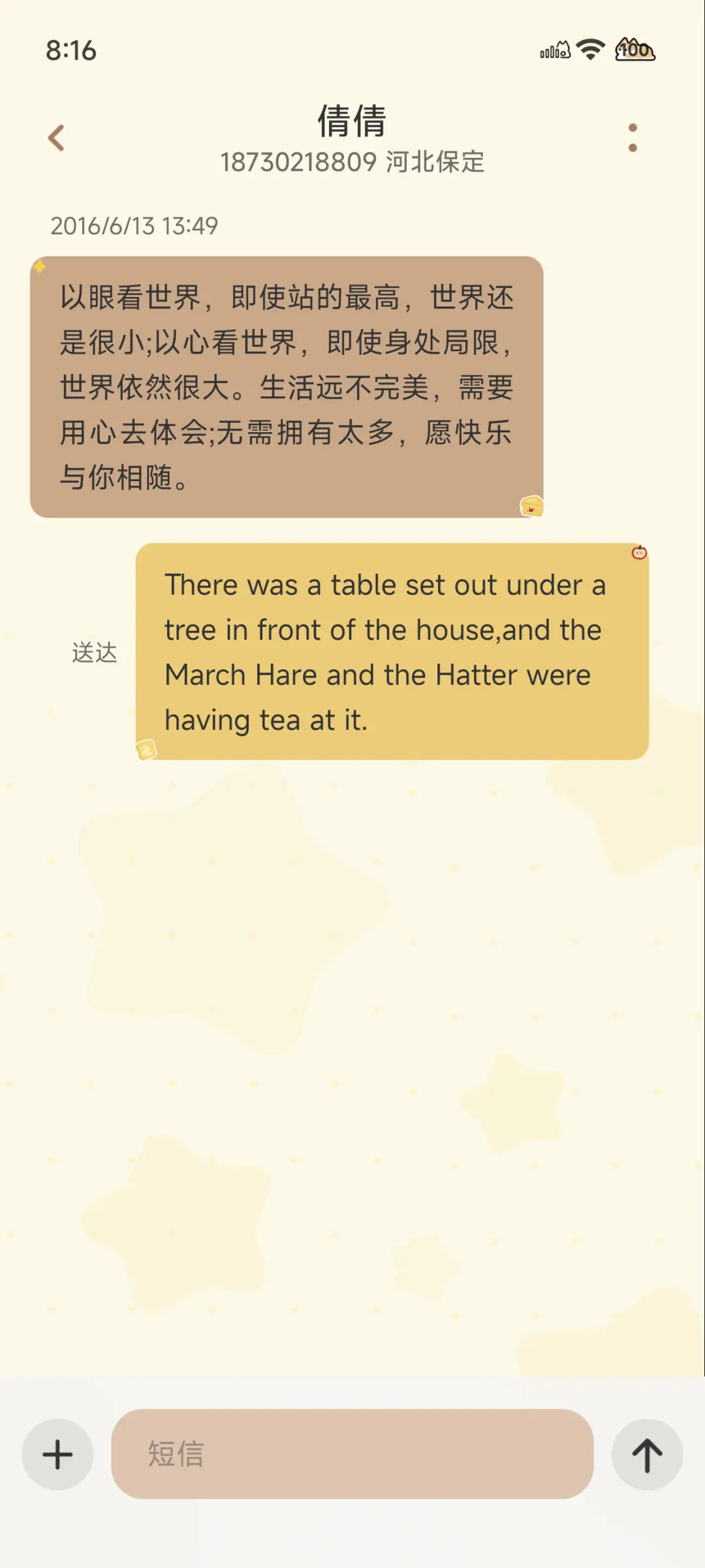The height and width of the screenshot is (1568, 705).
Task: Tap the 送达 delivery status label
Action: pos(94,651)
